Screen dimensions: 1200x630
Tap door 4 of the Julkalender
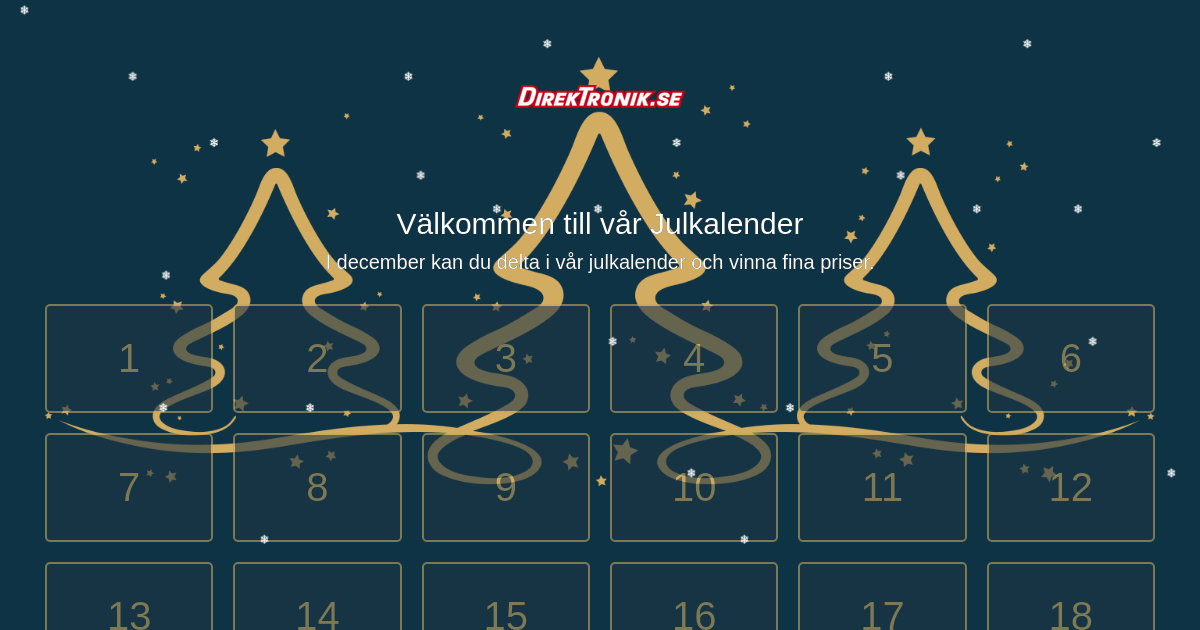(x=694, y=358)
